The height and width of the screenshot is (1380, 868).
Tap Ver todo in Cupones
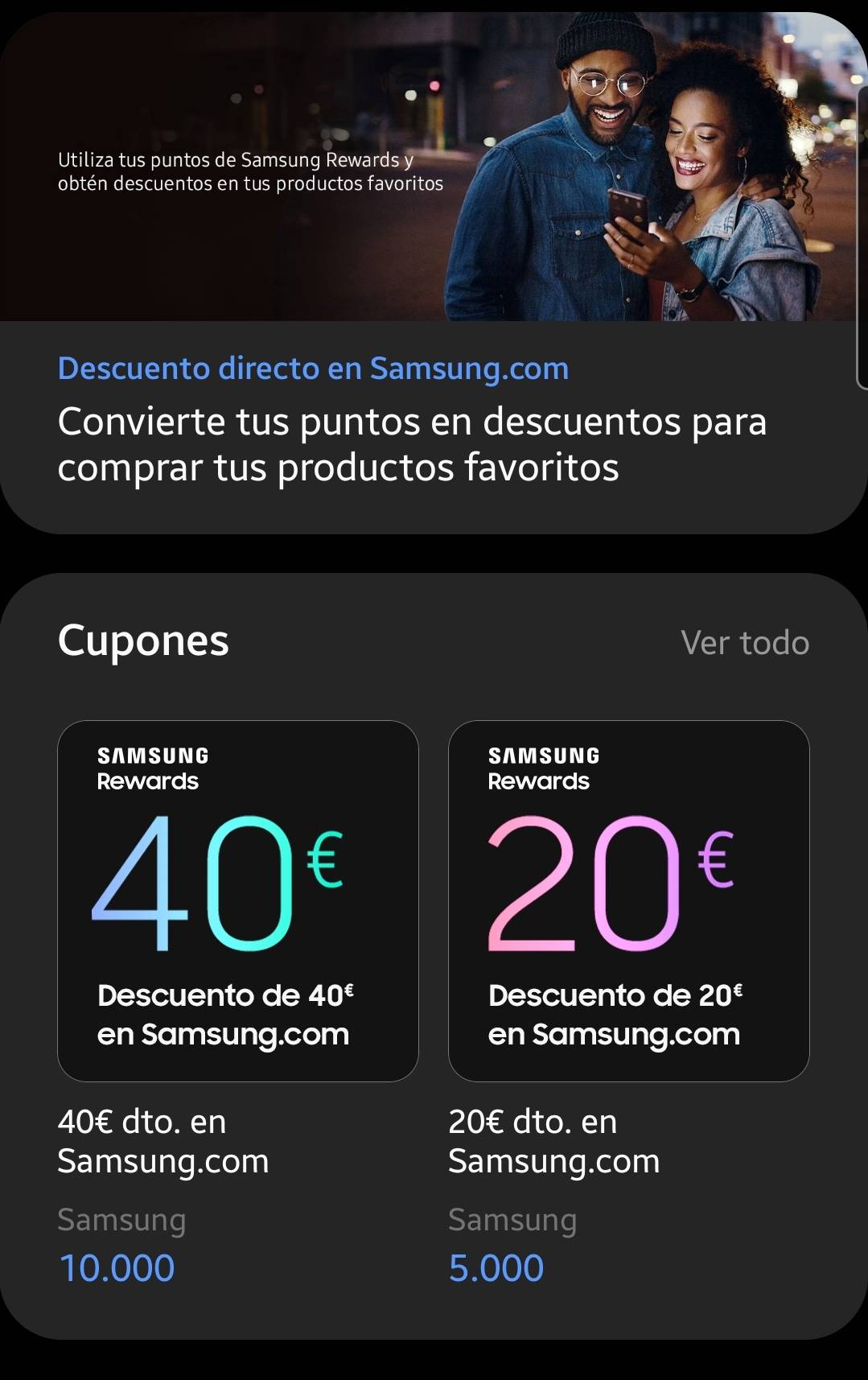coord(744,643)
